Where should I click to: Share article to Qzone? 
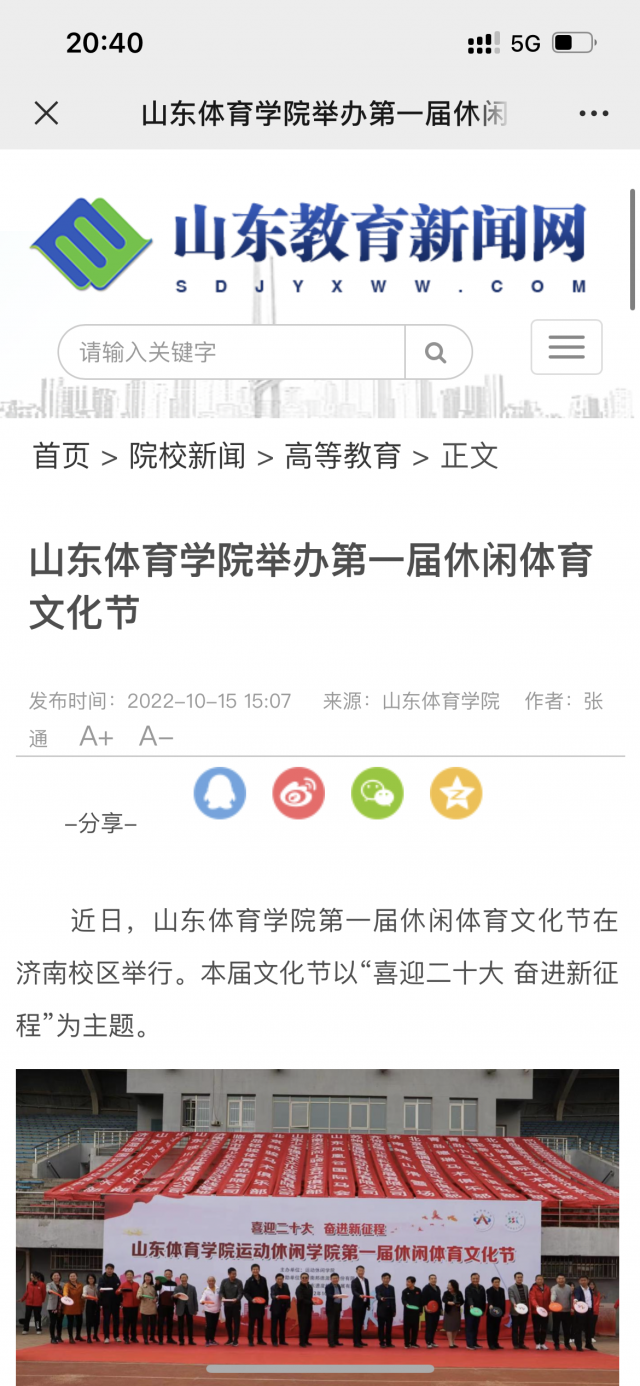pos(456,793)
